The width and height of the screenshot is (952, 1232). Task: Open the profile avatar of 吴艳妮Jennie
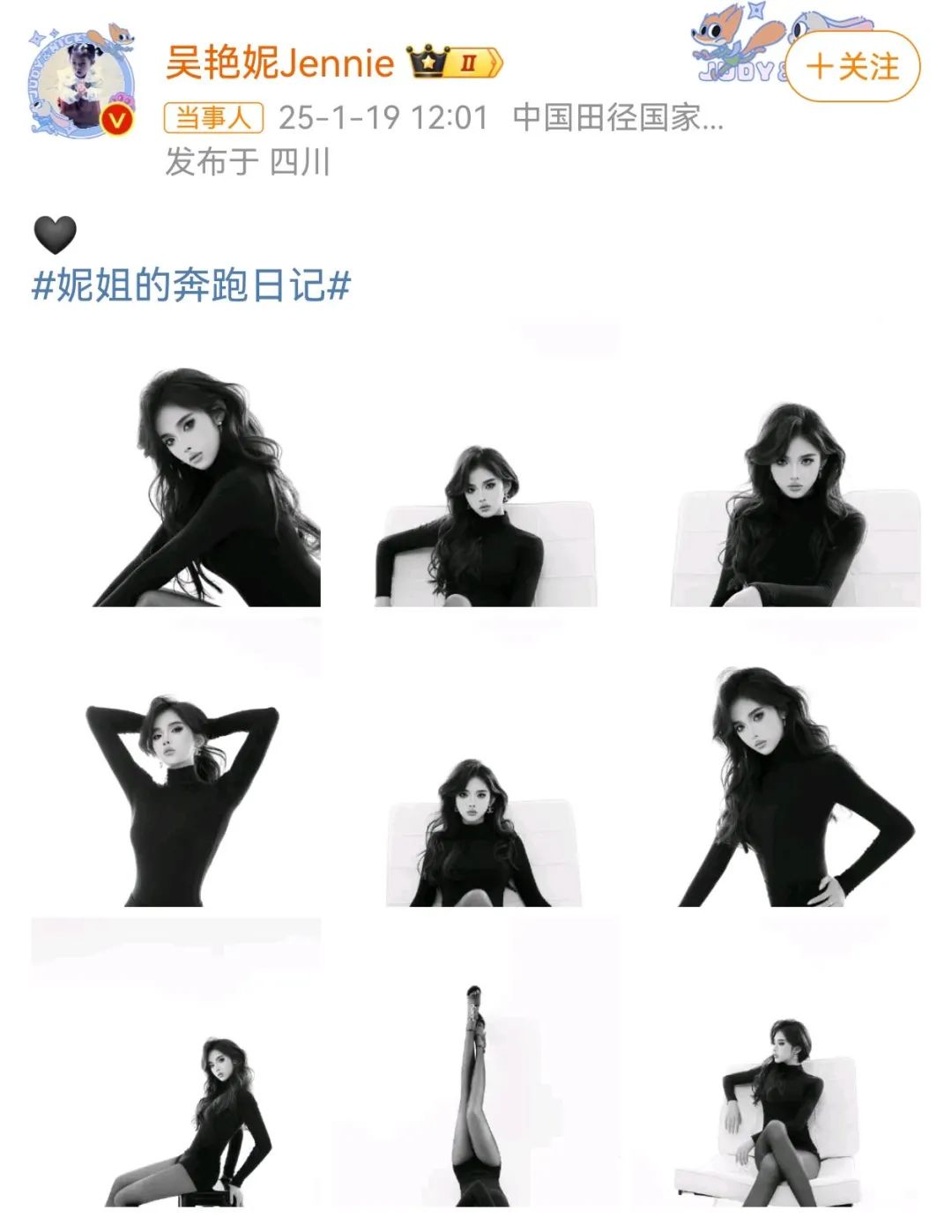82,82
